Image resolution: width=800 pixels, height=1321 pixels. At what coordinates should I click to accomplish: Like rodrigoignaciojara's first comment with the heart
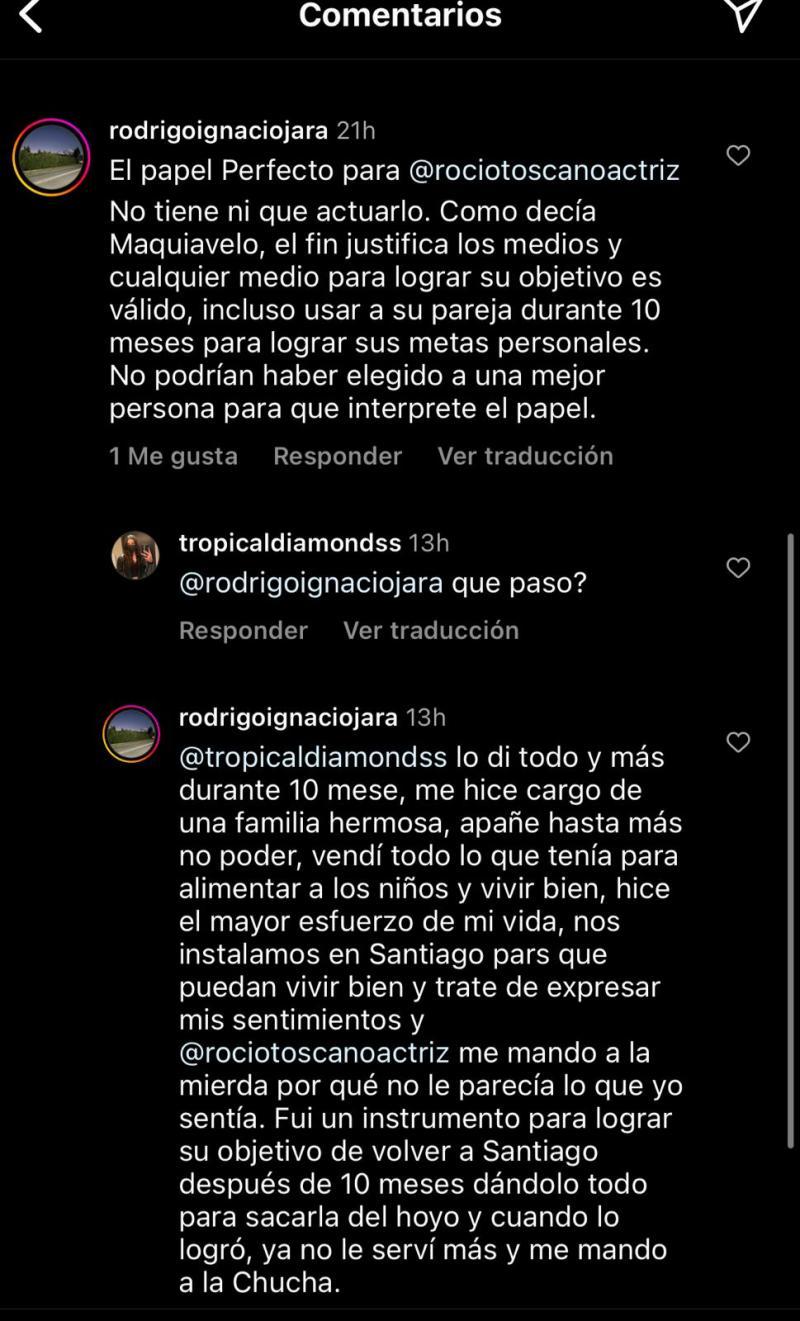click(x=738, y=155)
